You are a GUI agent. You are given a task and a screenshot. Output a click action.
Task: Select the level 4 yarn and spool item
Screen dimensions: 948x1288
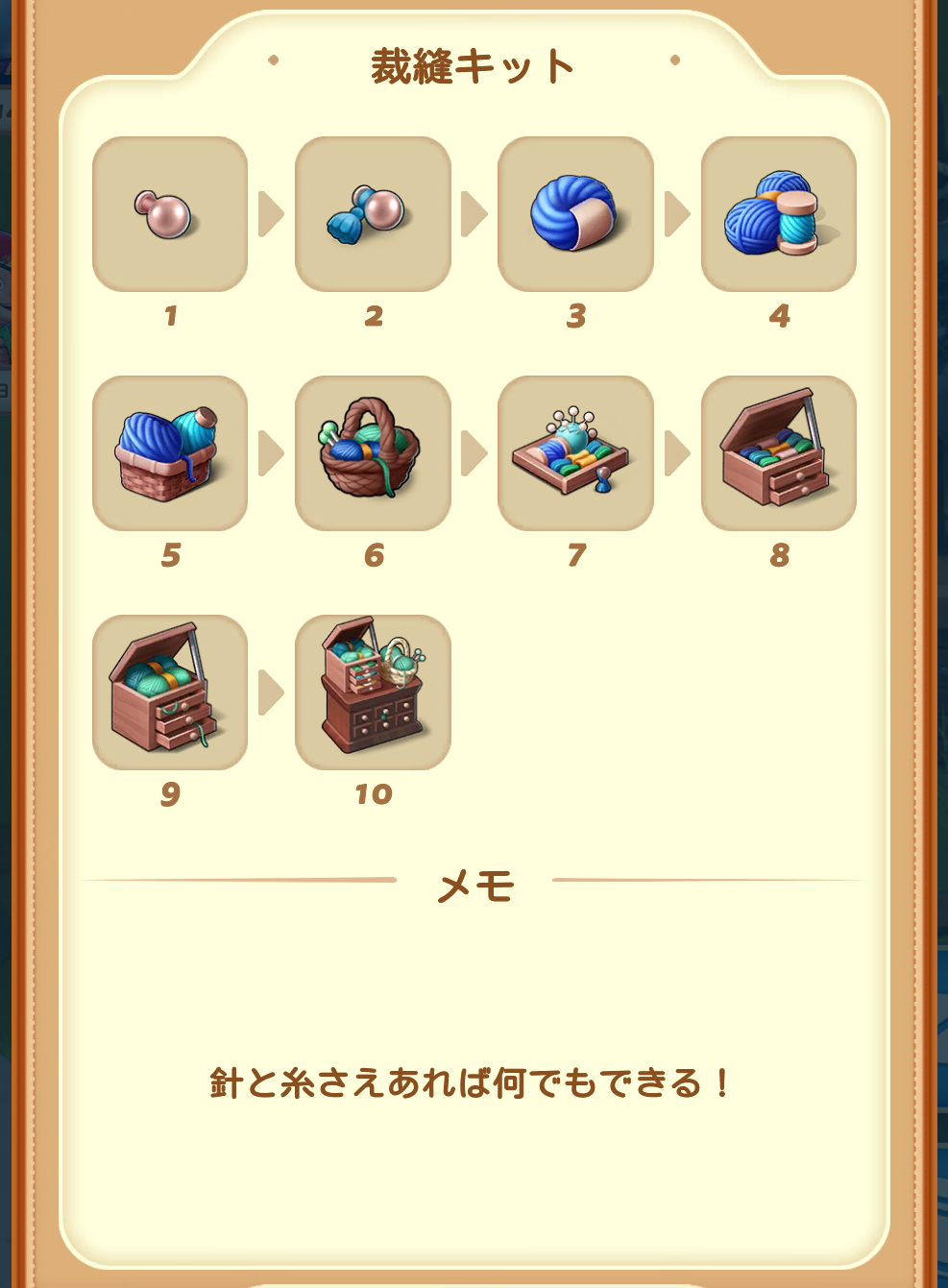click(x=778, y=214)
